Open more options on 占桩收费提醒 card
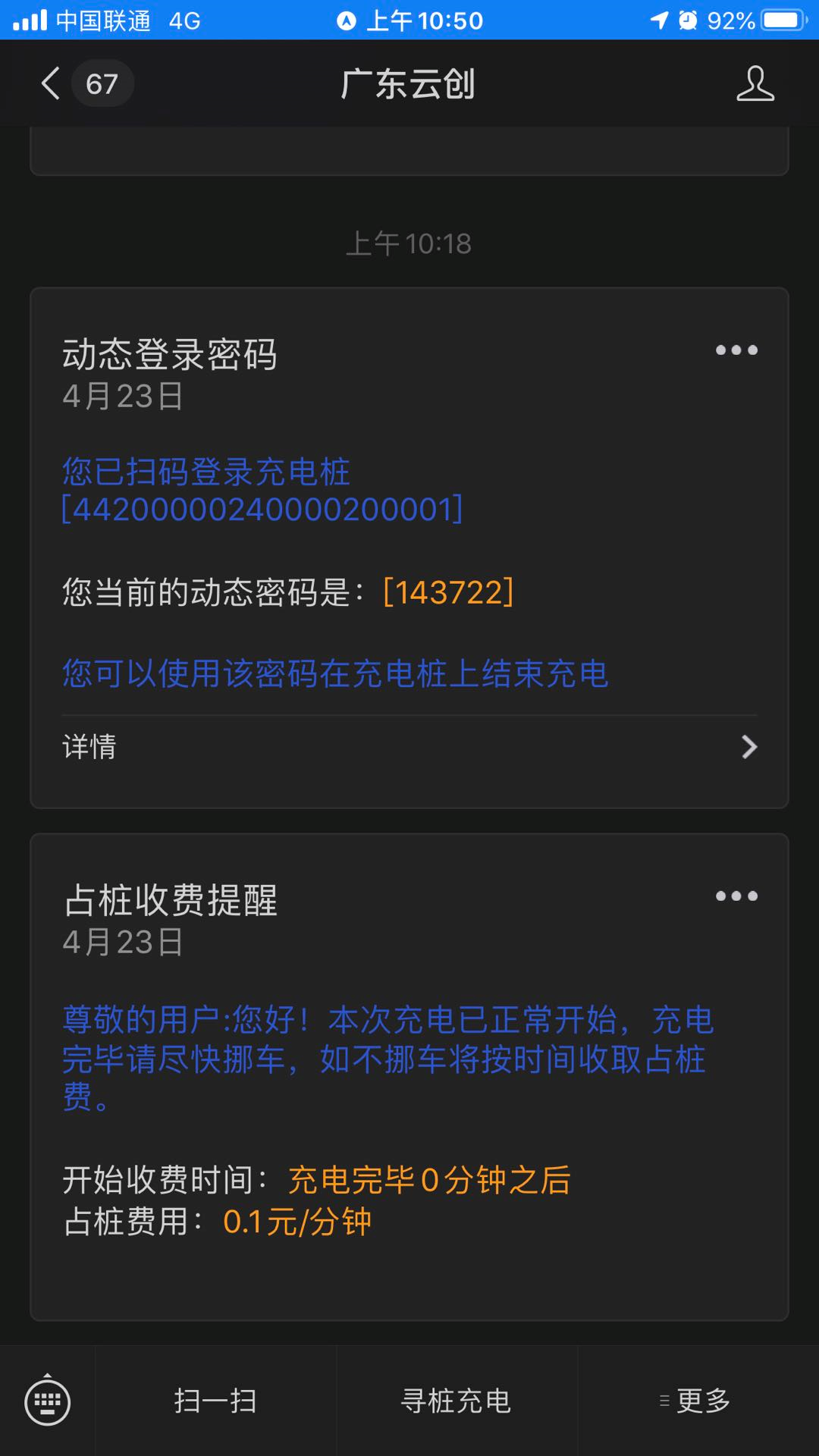The image size is (819, 1456). pyautogui.click(x=736, y=896)
